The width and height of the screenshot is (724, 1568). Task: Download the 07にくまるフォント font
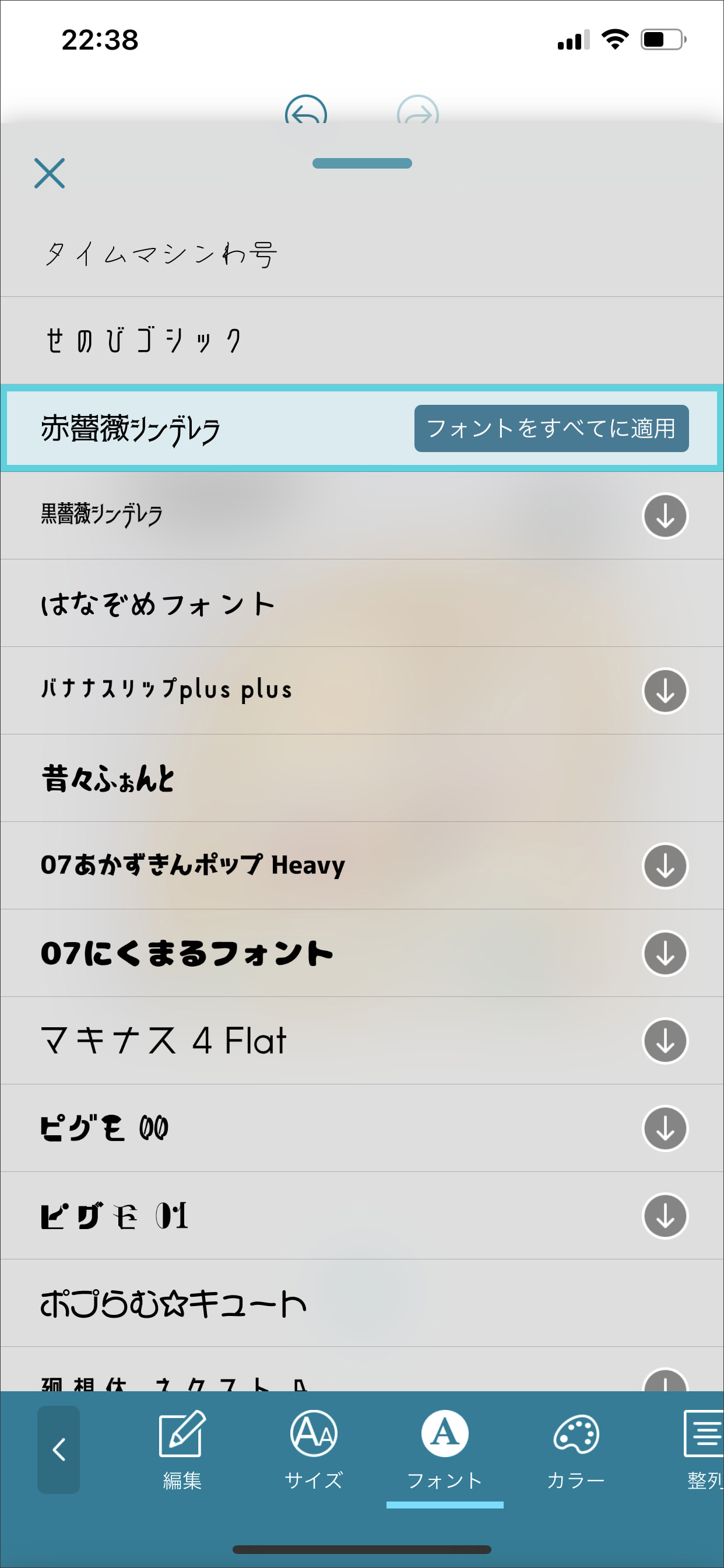point(665,954)
